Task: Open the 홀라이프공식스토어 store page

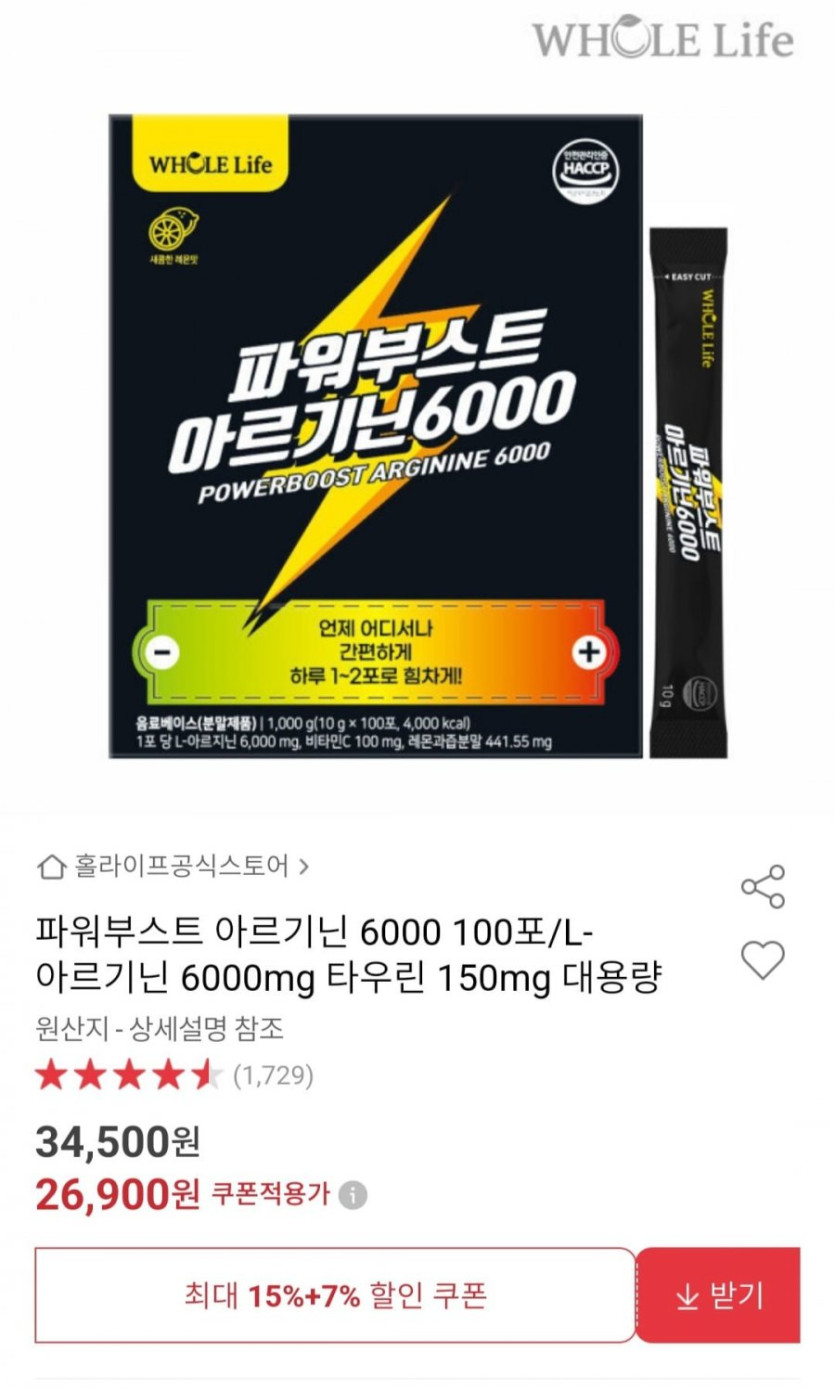Action: pos(173,865)
